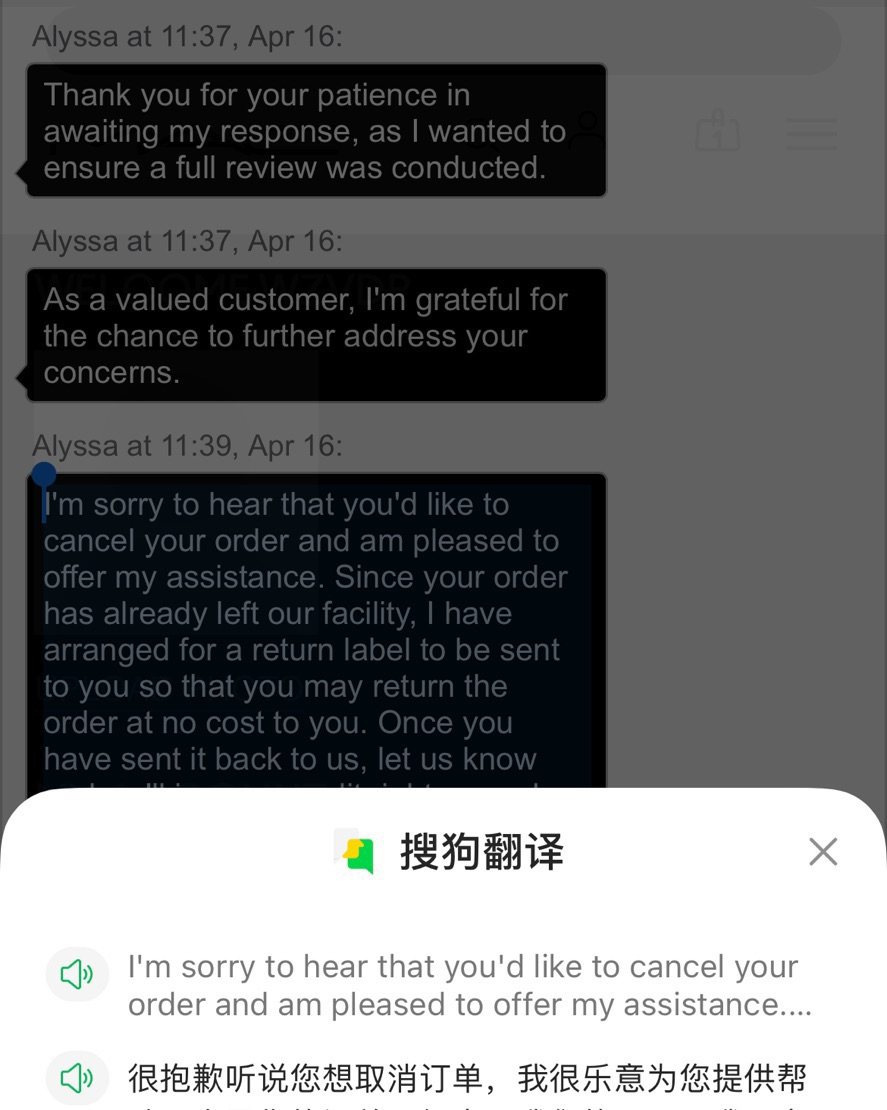
Task: Open the hamburger menu at top right
Action: click(x=811, y=133)
